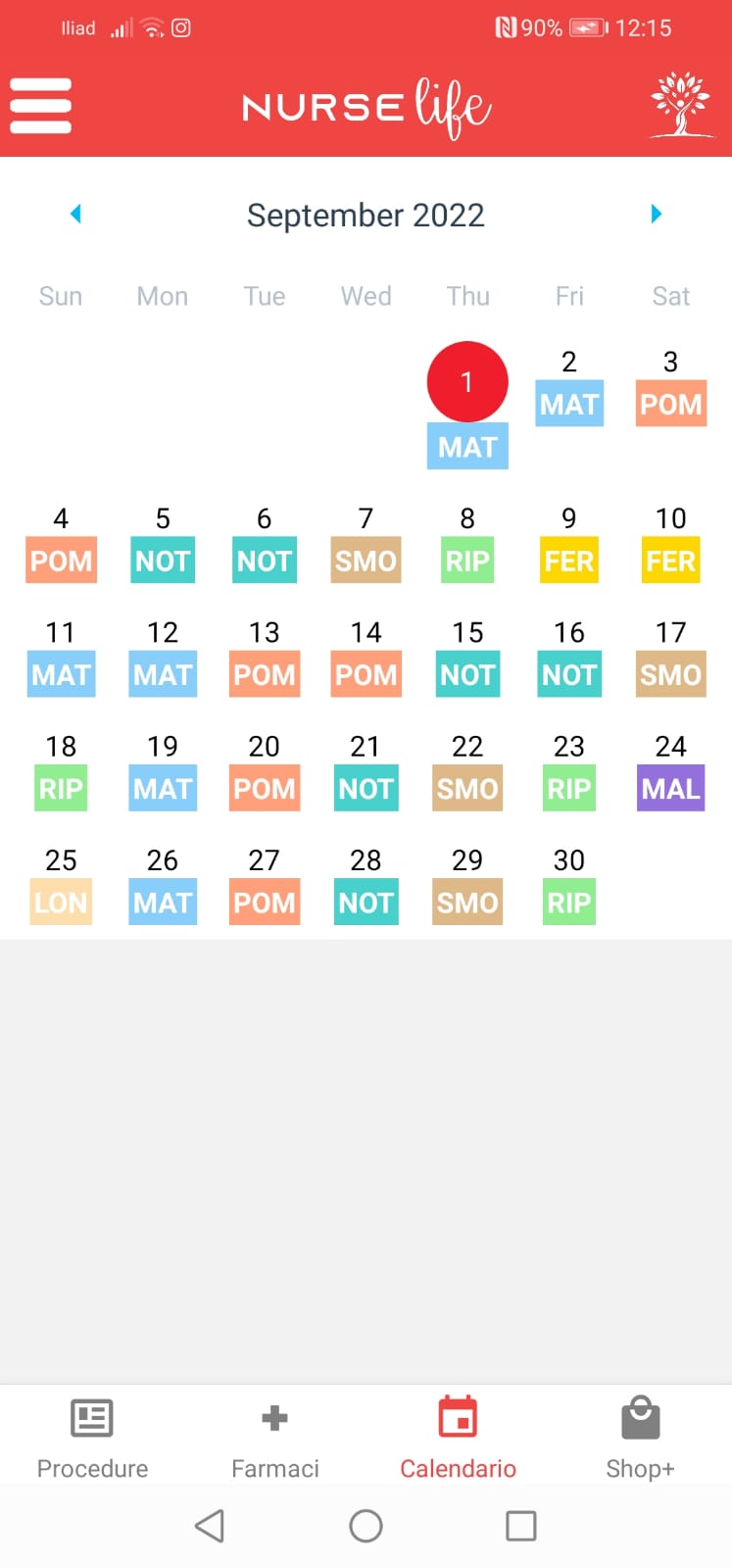Open September 3 POM shift day
The height and width of the screenshot is (1568, 732).
coord(670,387)
